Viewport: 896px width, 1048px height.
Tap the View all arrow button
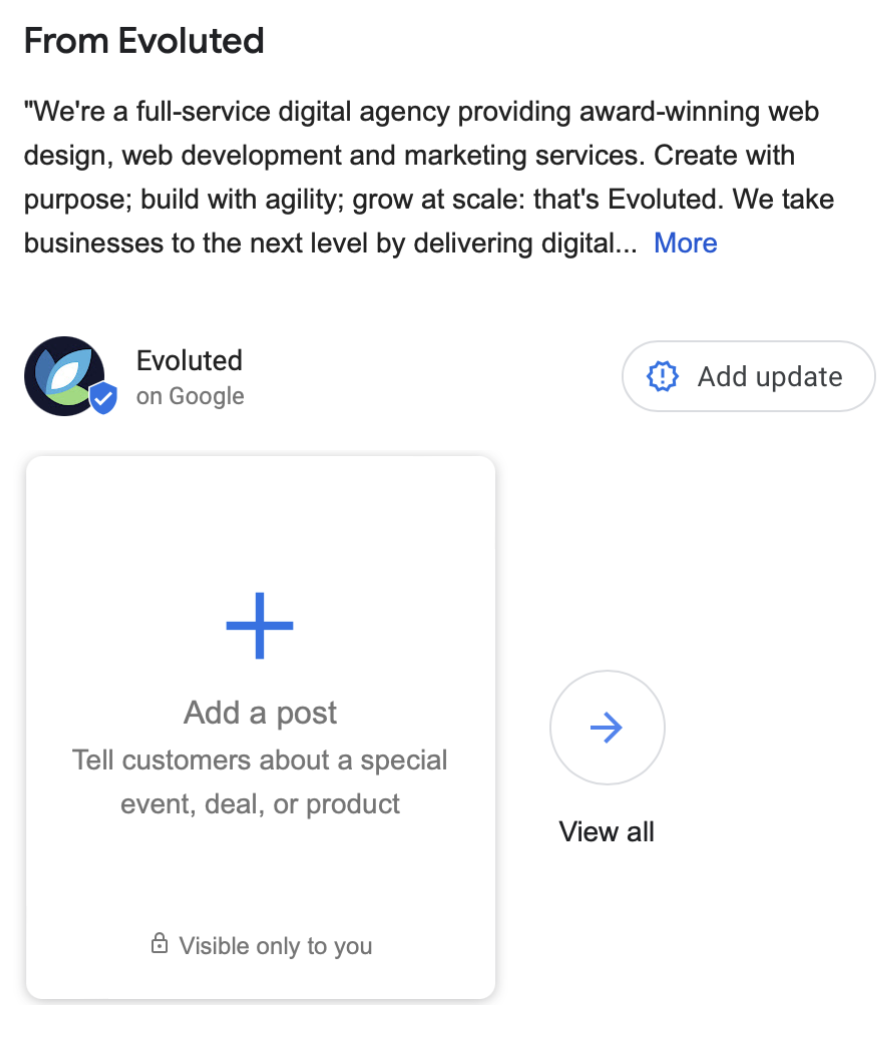pos(607,728)
